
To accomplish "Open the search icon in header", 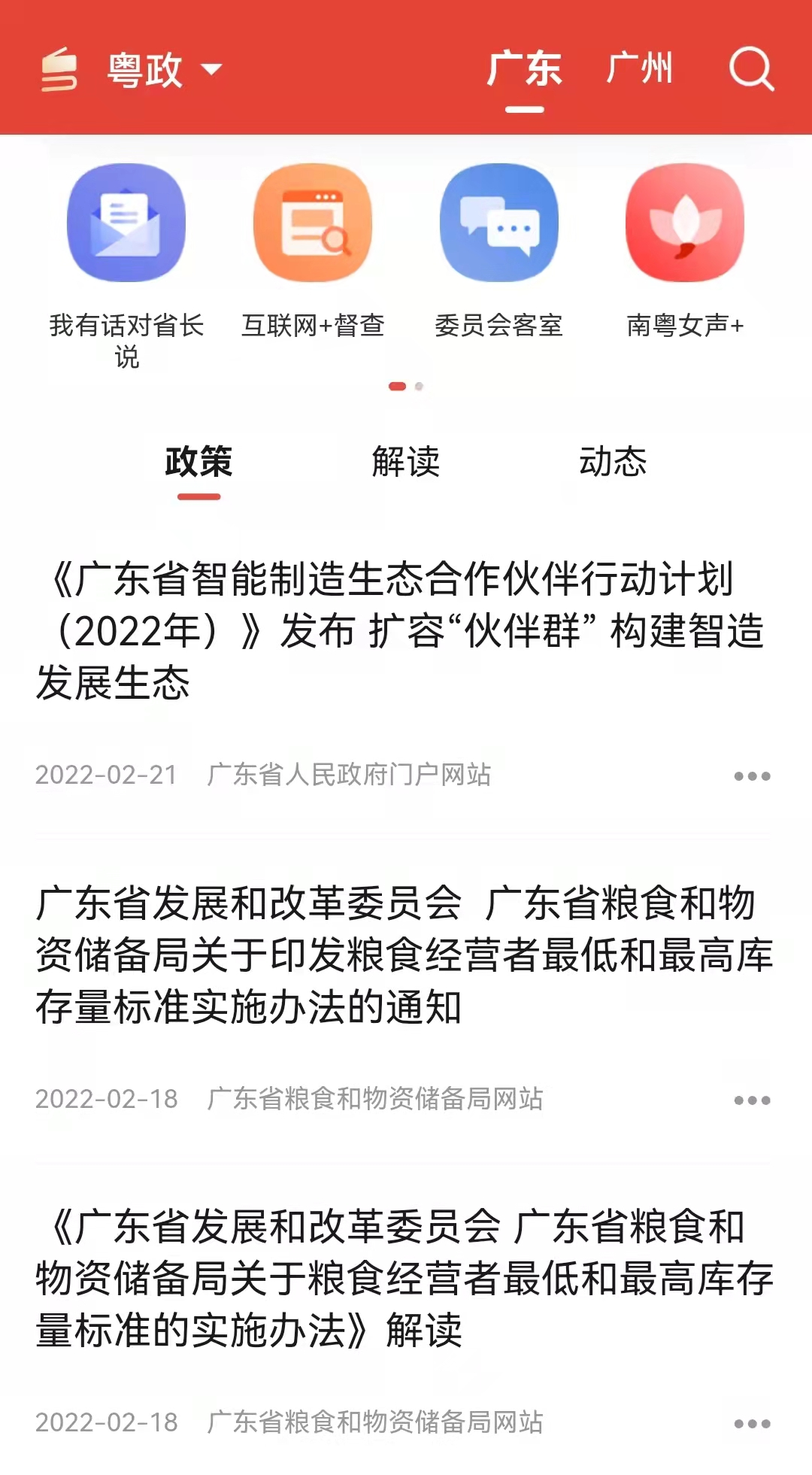I will click(x=751, y=69).
